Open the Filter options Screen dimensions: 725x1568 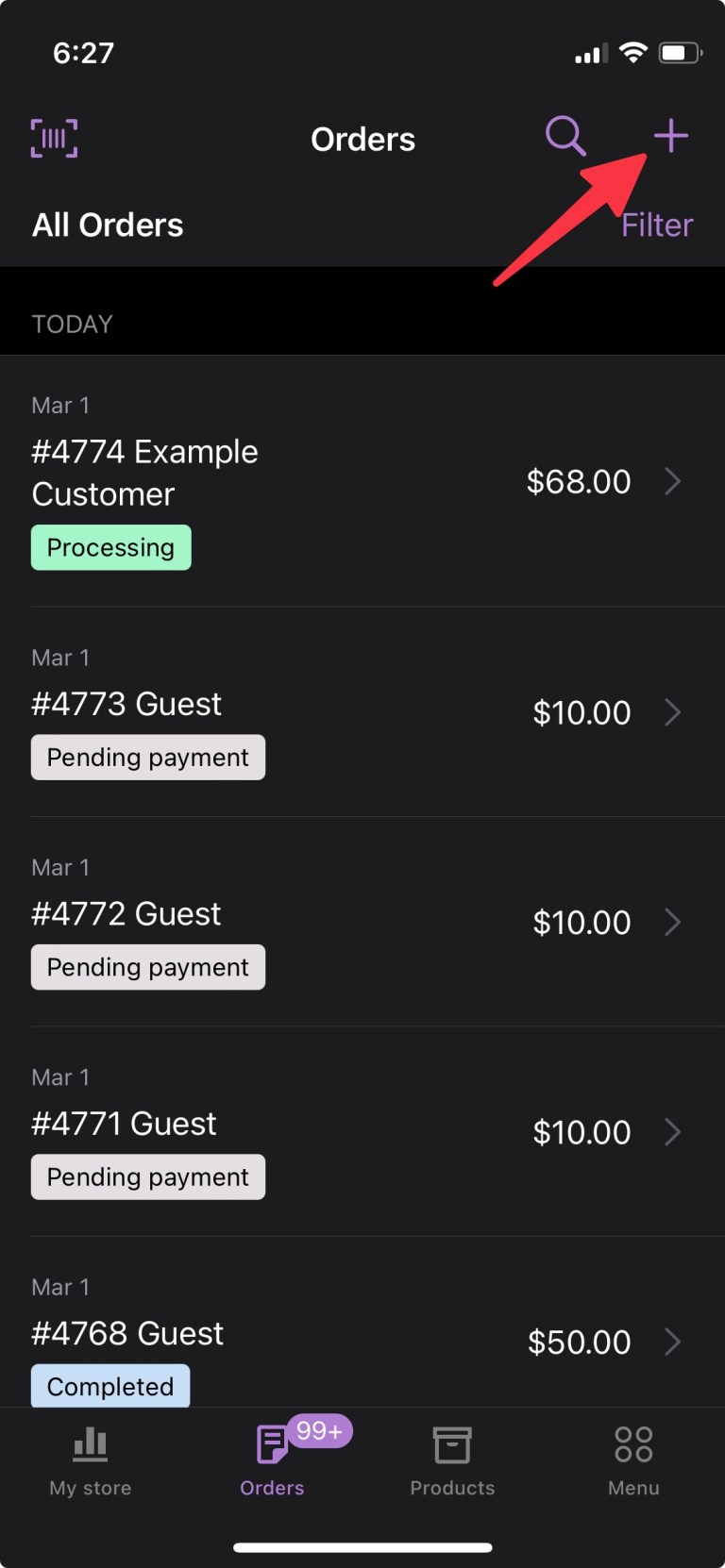pos(657,225)
